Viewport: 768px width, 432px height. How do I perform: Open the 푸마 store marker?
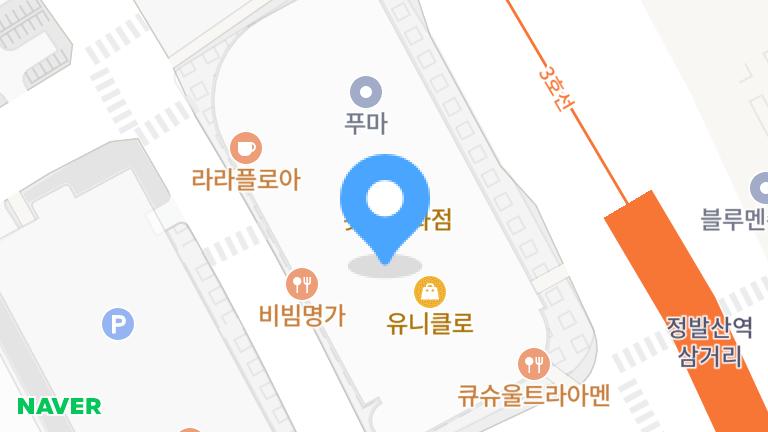coord(366,93)
